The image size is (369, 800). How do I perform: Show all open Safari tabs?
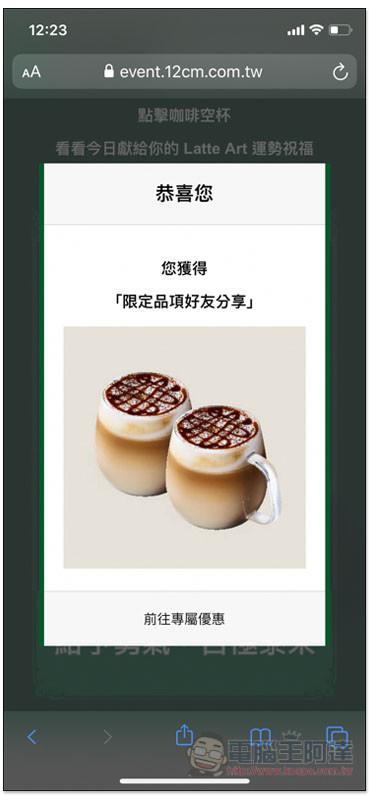click(337, 737)
